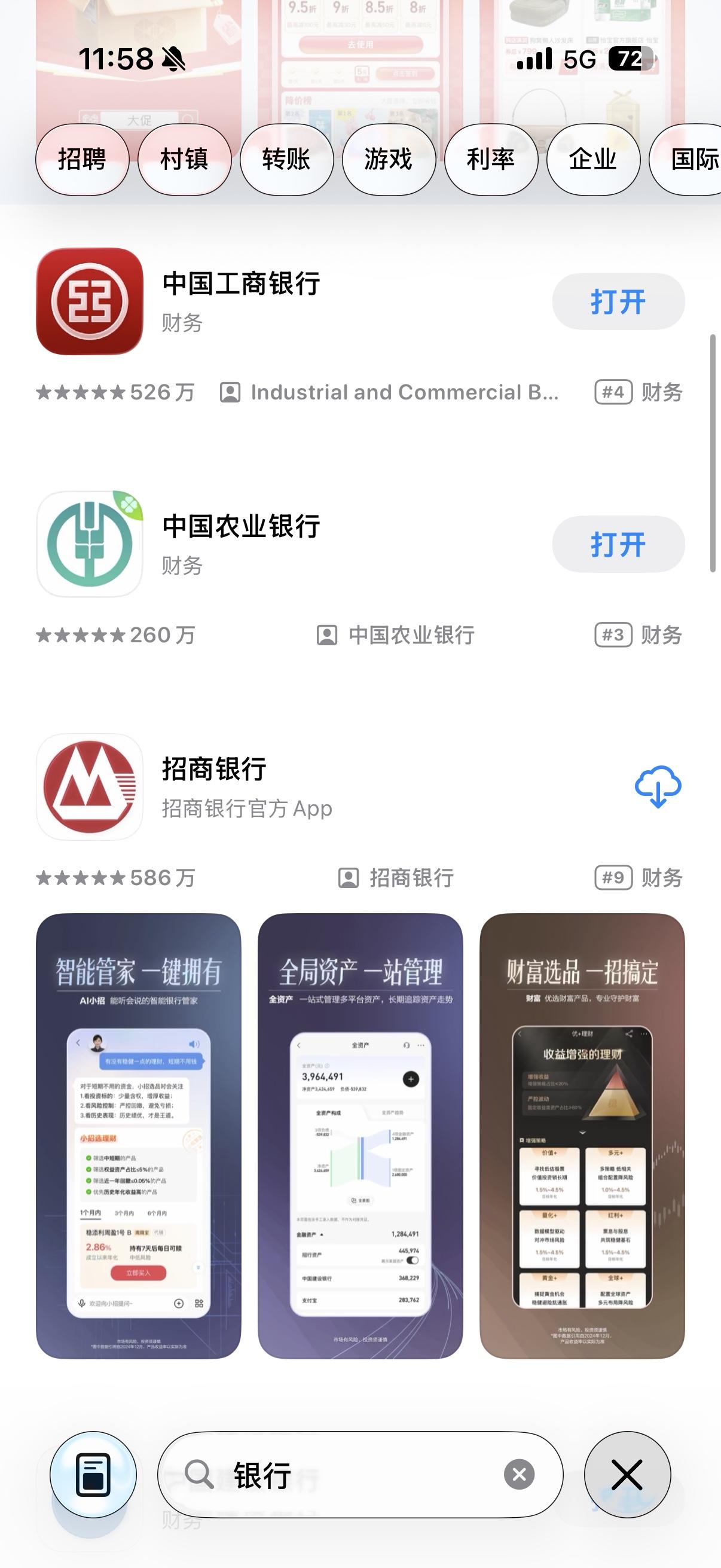Select the 村镇 search suggestion
This screenshot has width=721, height=1568.
click(184, 160)
